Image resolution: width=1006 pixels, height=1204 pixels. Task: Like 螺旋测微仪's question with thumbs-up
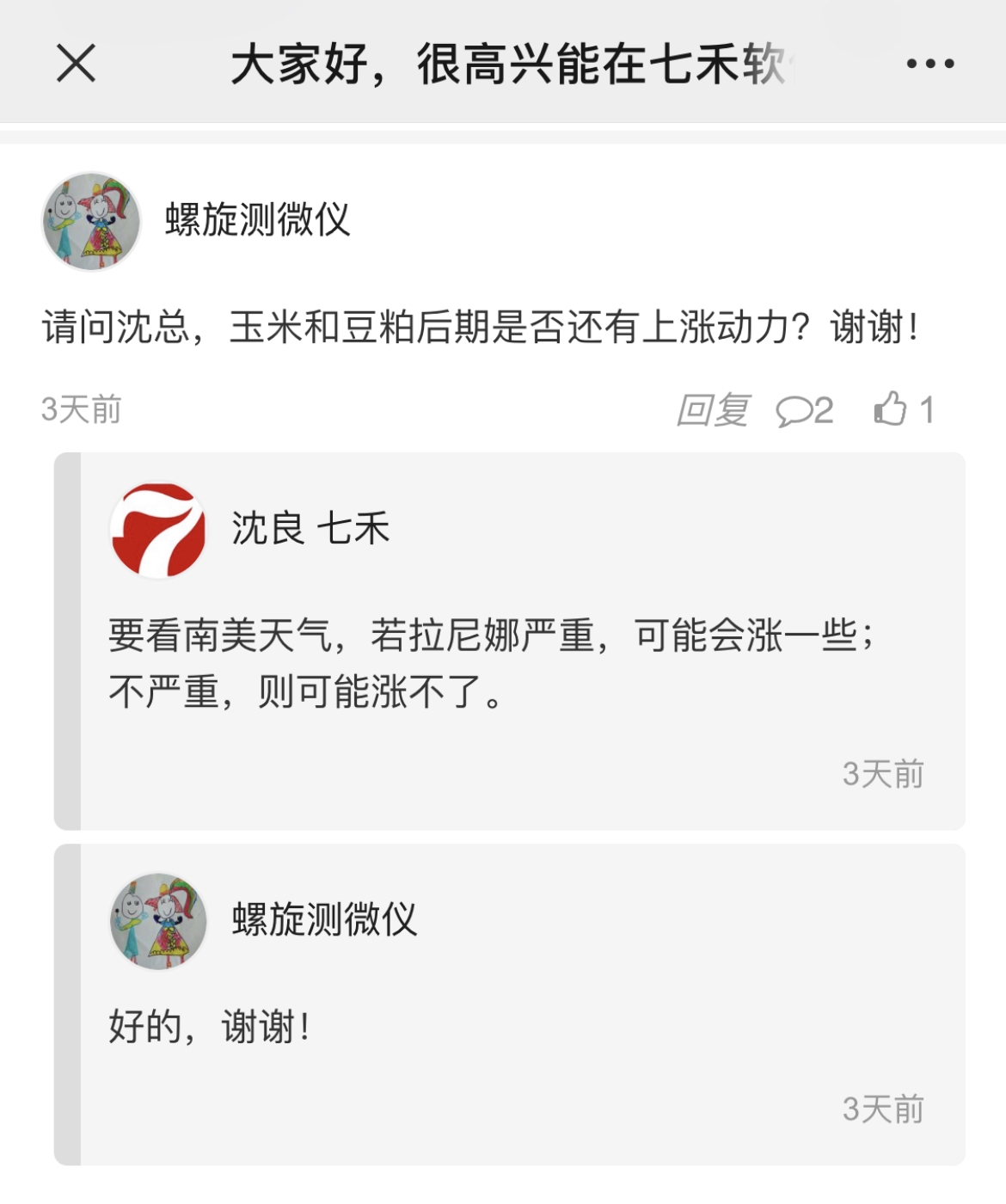click(x=892, y=409)
